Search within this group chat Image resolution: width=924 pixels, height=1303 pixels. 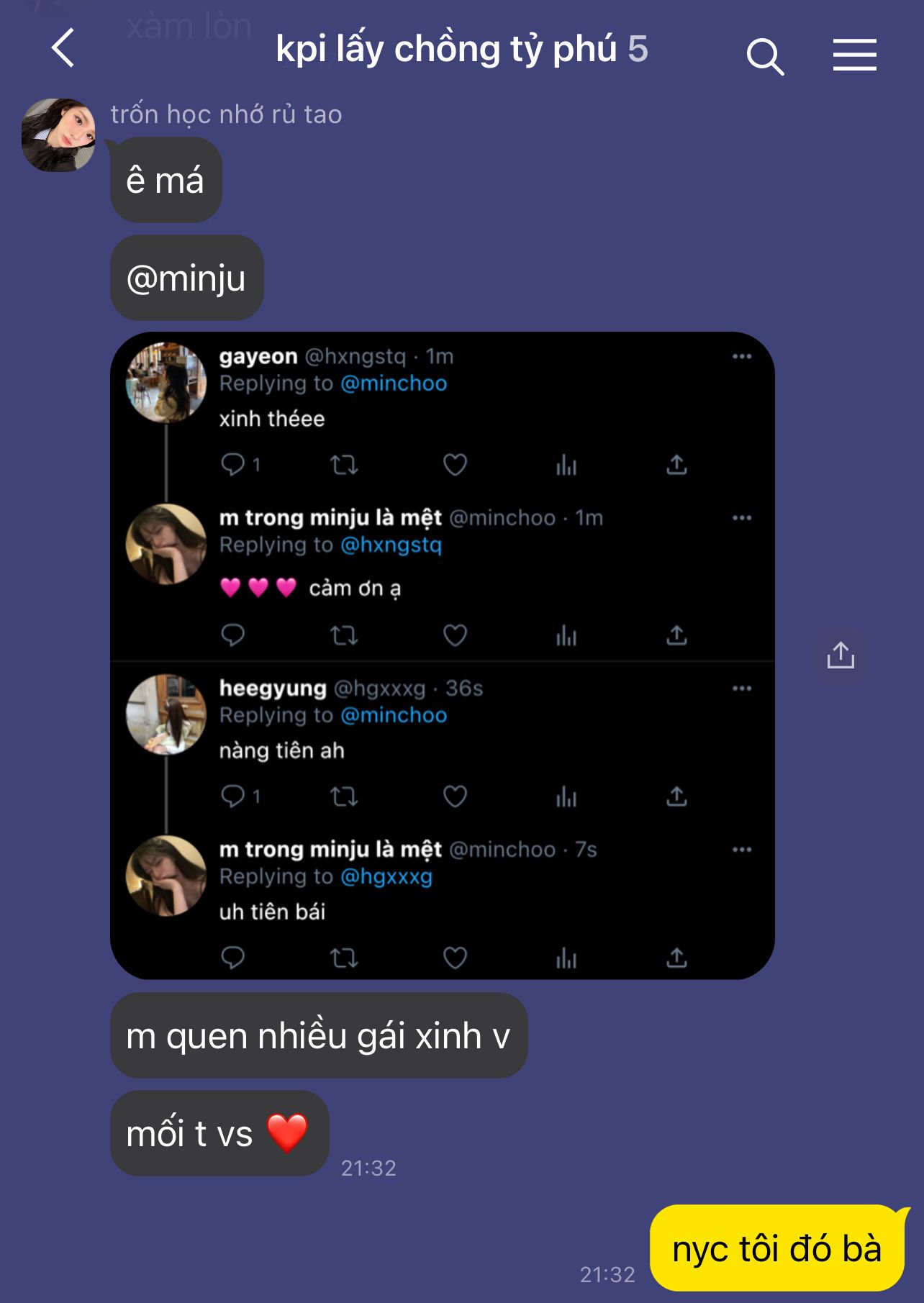click(764, 56)
